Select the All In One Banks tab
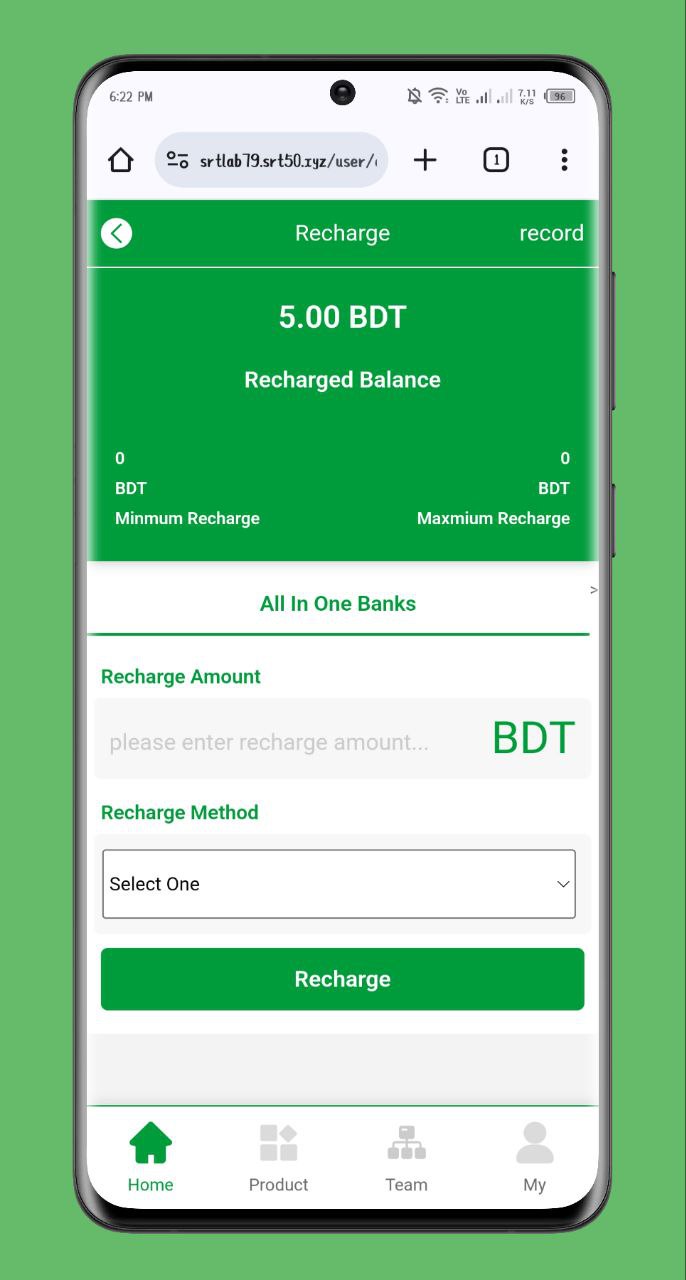The width and height of the screenshot is (686, 1280). pos(338,604)
